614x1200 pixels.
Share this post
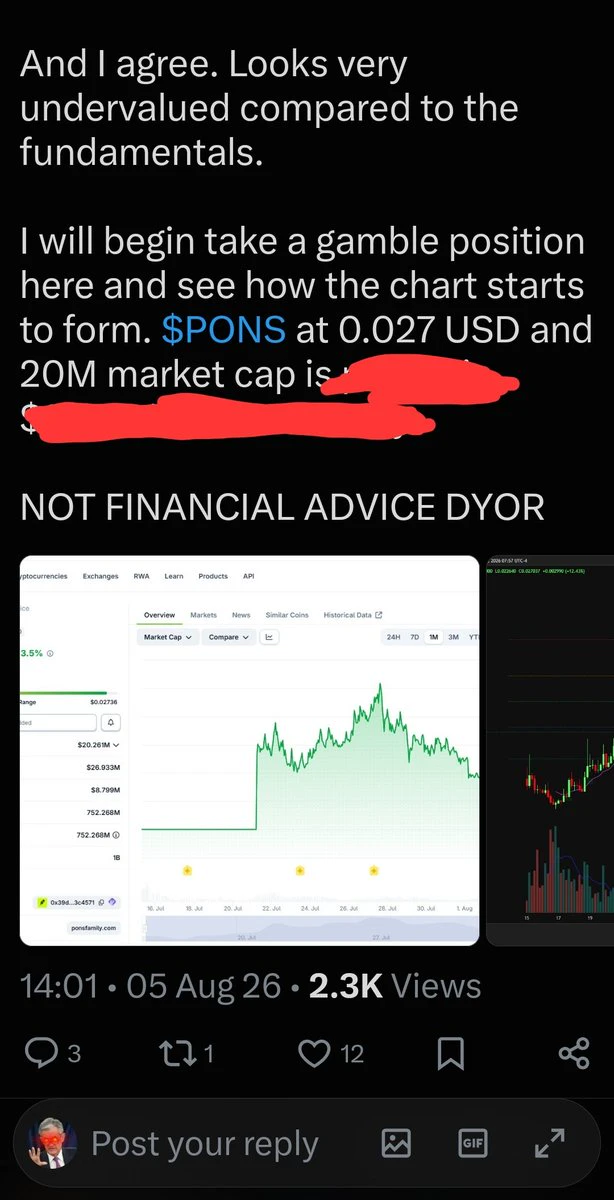point(574,1052)
